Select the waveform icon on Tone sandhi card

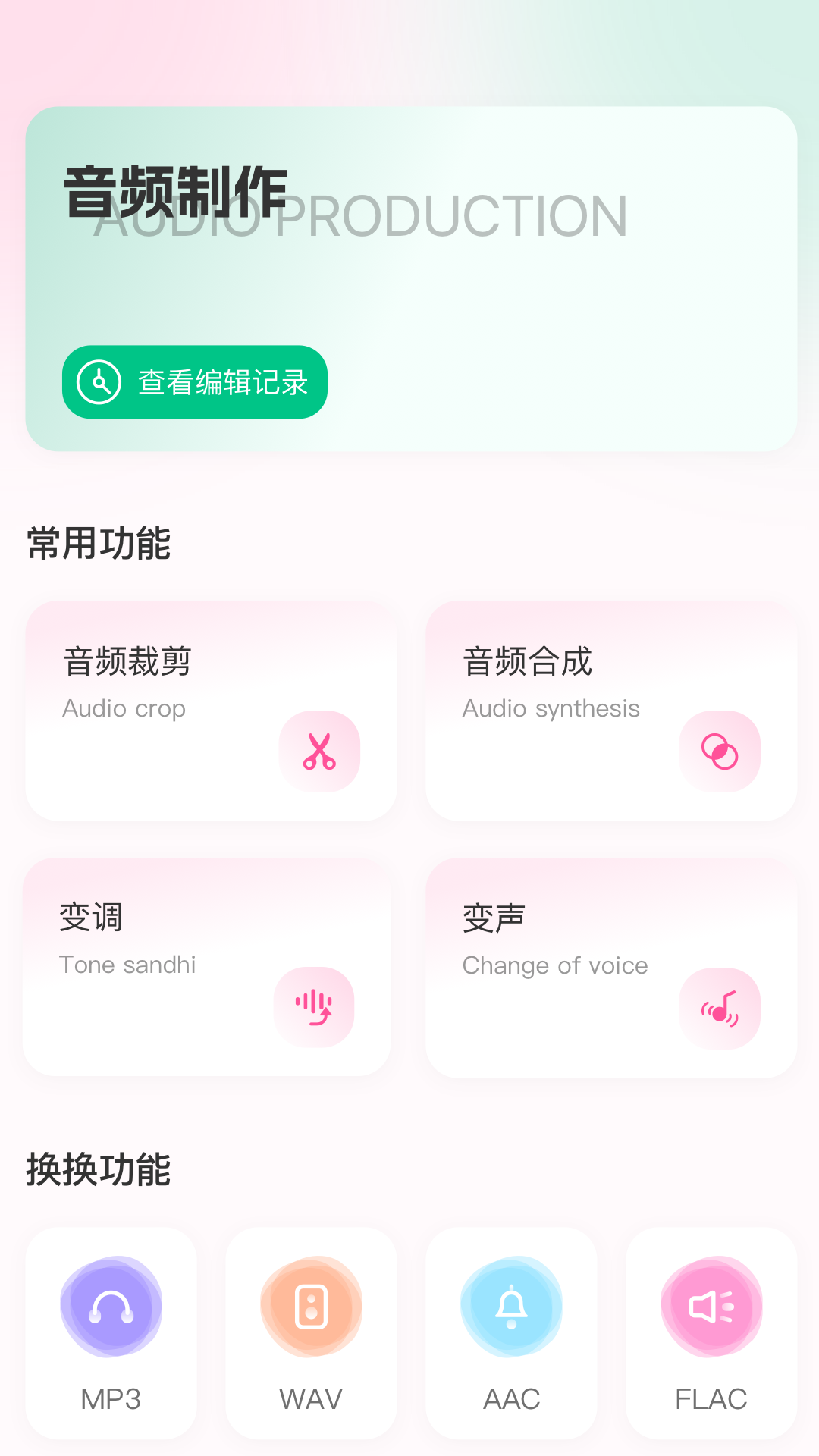tap(315, 1006)
